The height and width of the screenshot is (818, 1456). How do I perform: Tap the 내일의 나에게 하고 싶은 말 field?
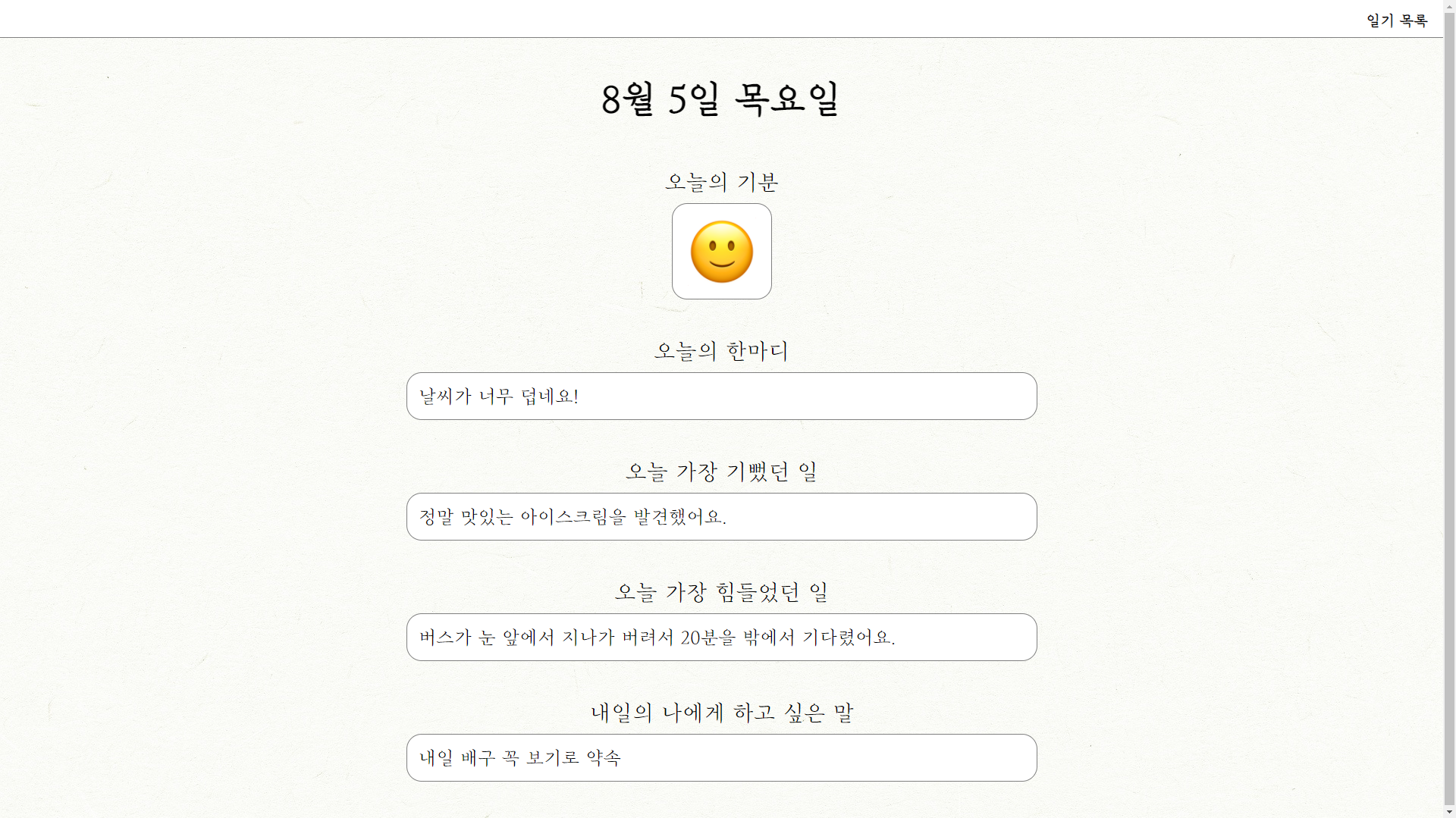721,757
